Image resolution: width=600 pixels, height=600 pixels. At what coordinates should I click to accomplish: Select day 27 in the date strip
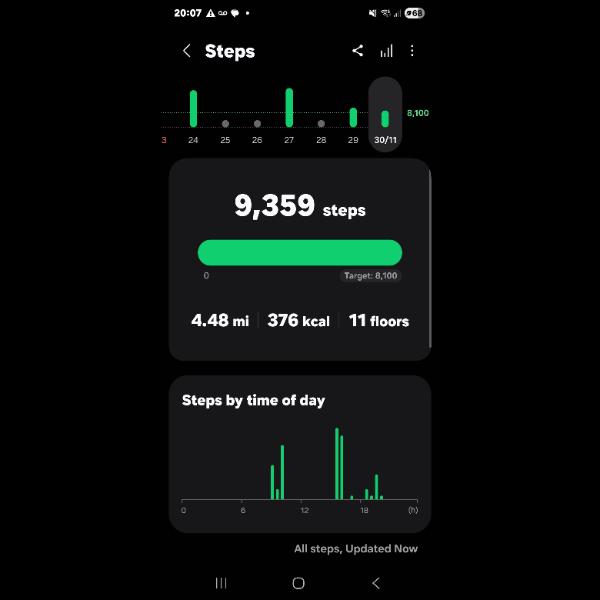(x=289, y=113)
